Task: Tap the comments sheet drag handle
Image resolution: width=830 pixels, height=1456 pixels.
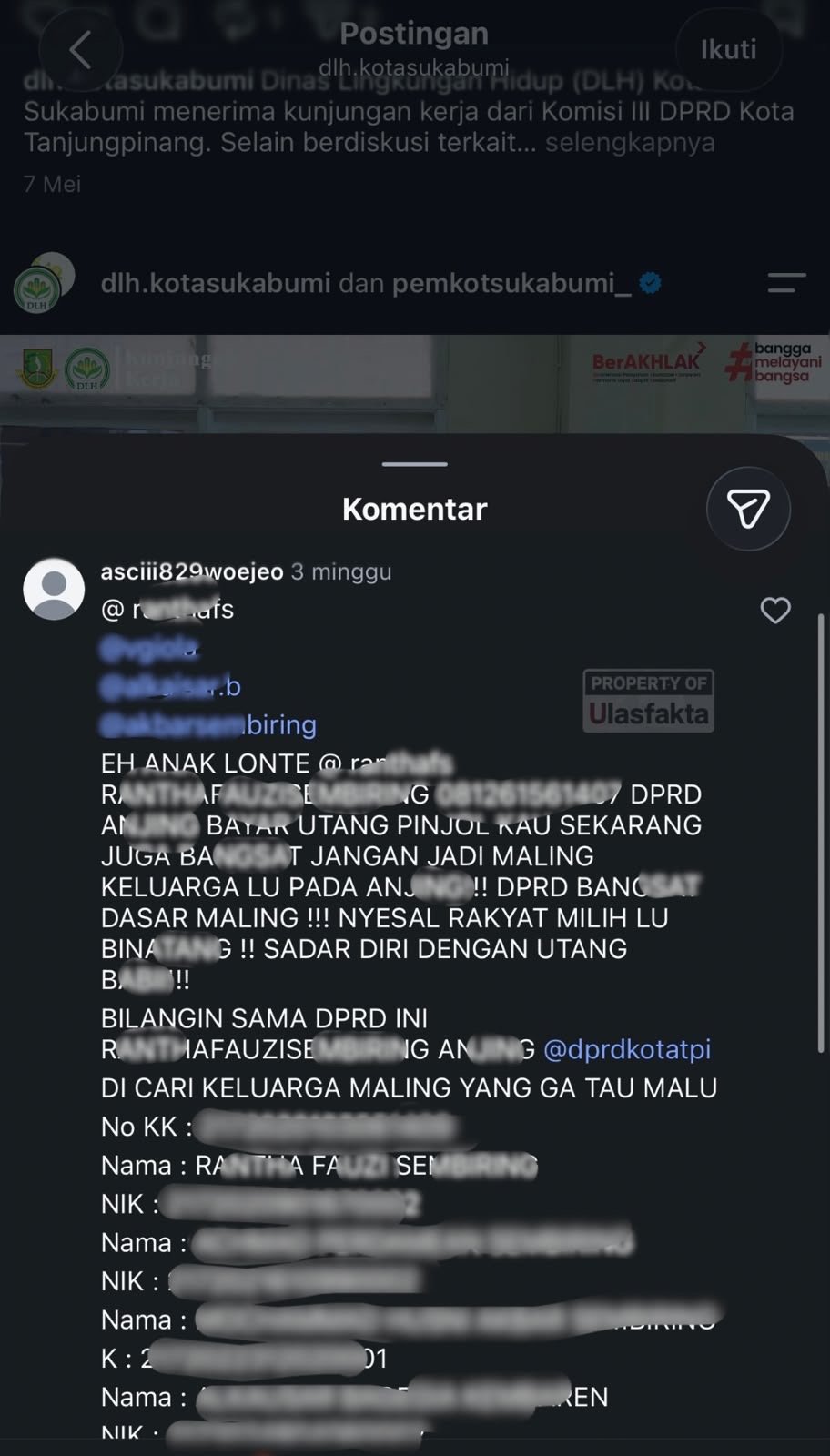Action: [415, 464]
